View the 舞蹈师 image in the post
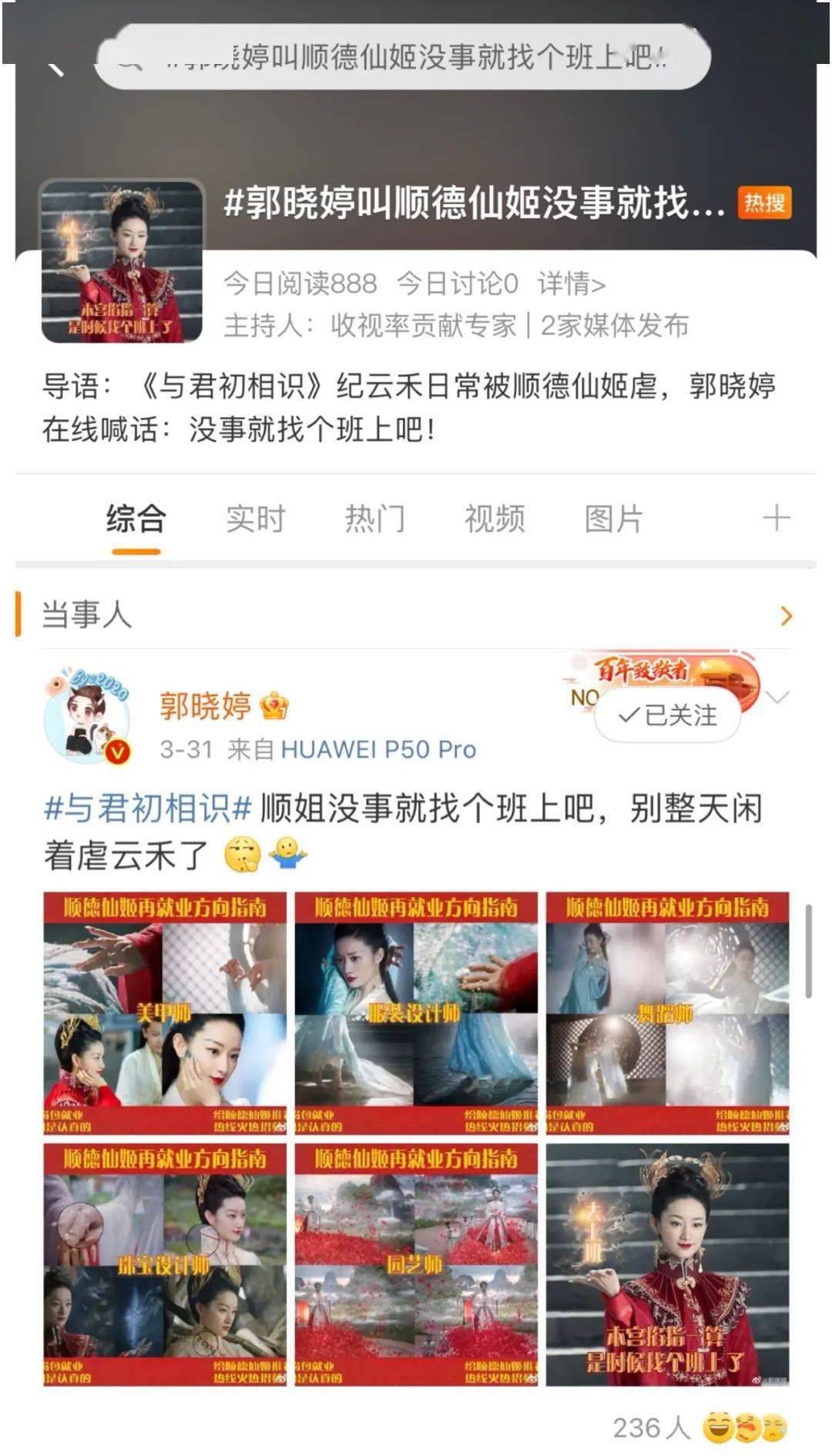The width and height of the screenshot is (832, 1456). point(667,1012)
